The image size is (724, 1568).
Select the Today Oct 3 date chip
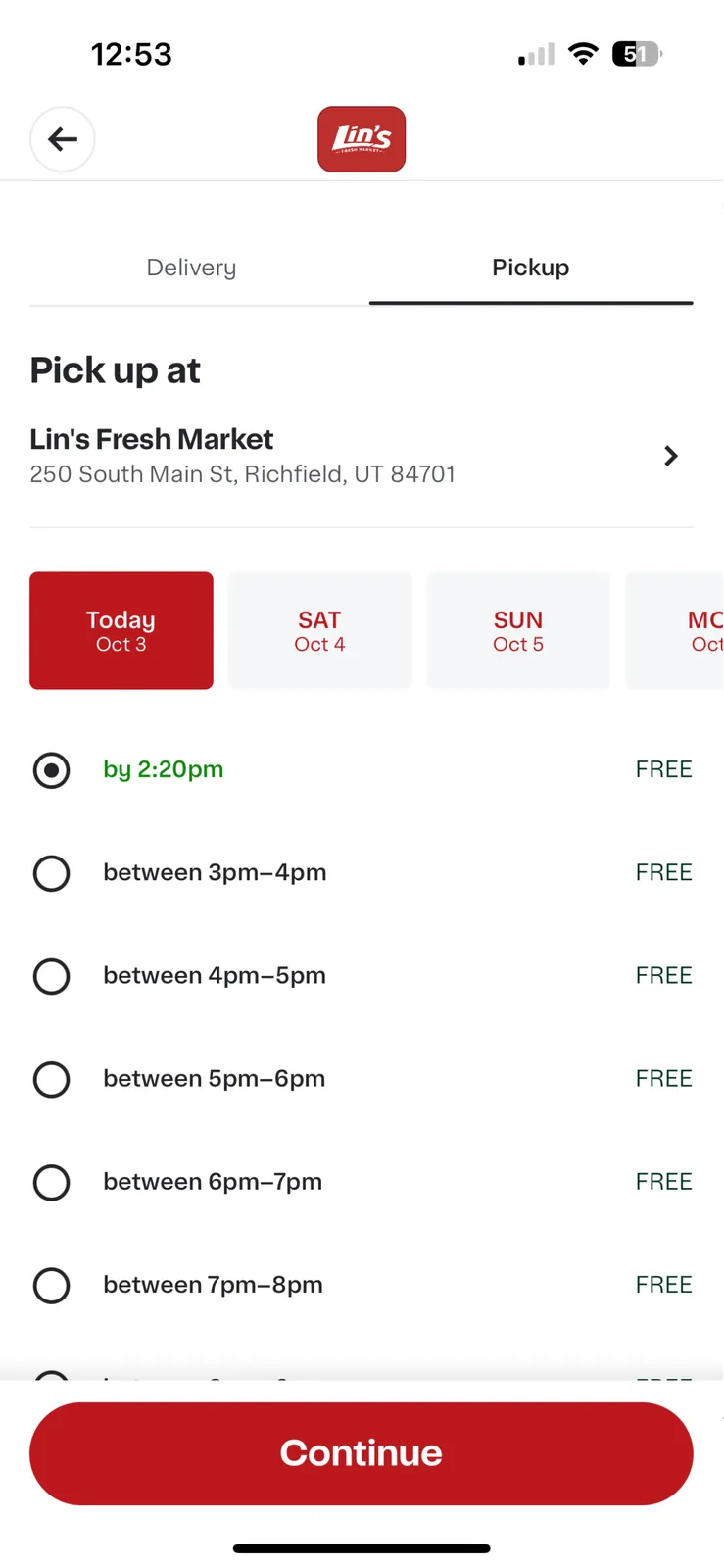(121, 630)
